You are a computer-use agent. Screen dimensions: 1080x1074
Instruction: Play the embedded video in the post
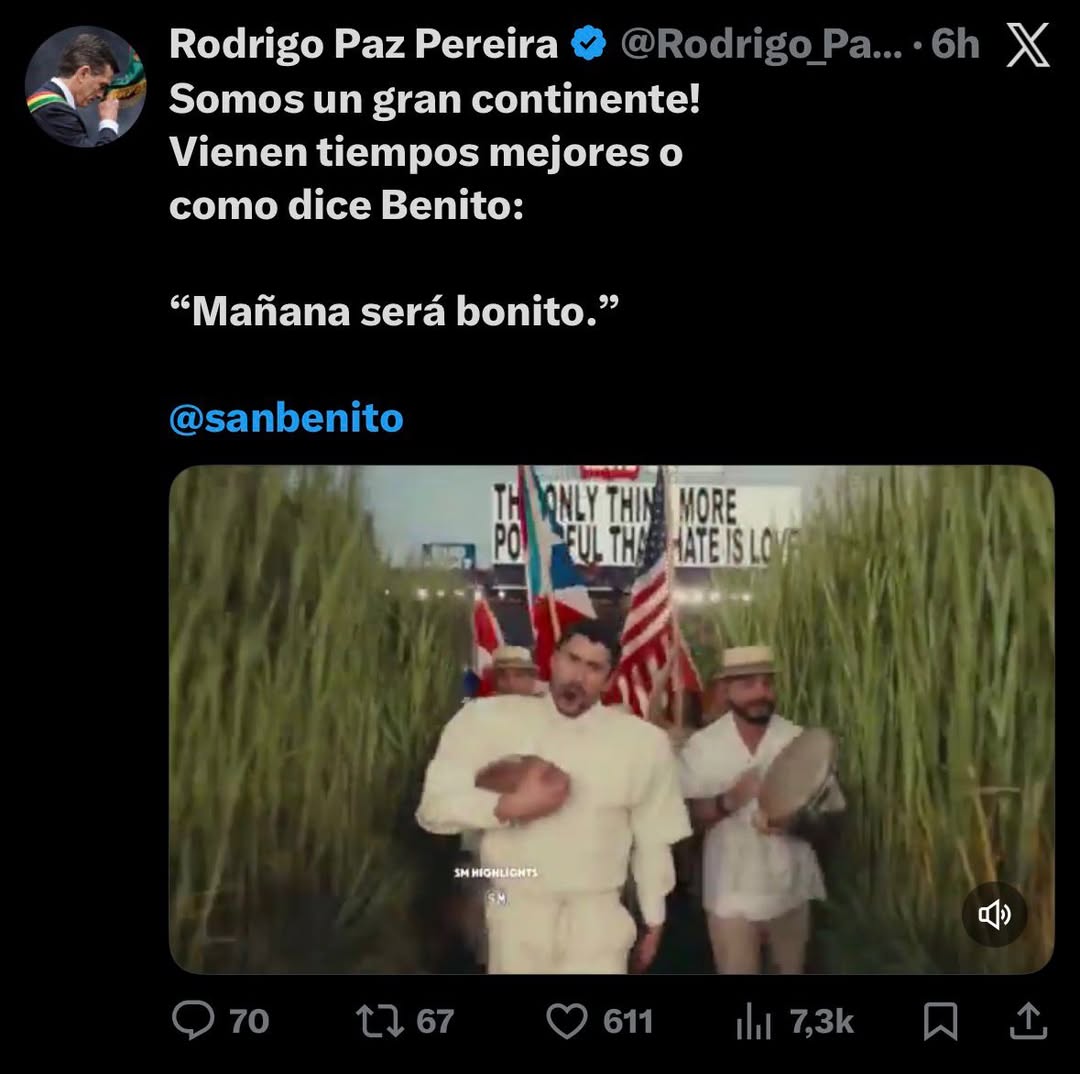pos(611,719)
